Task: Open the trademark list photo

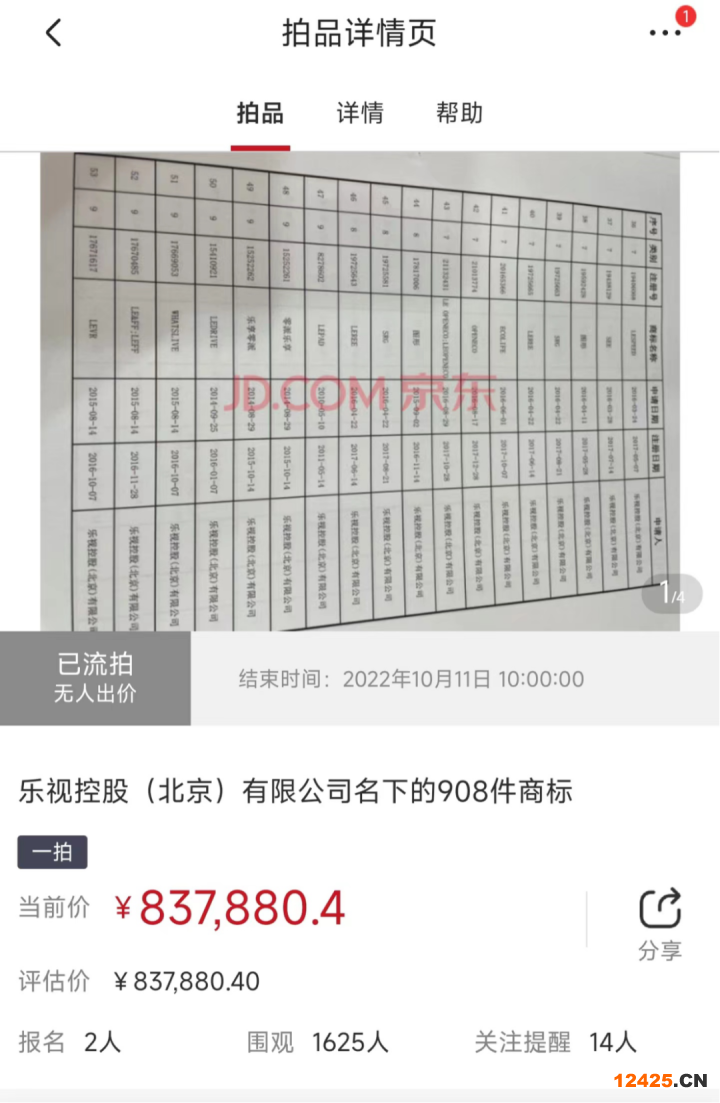Action: [x=360, y=390]
